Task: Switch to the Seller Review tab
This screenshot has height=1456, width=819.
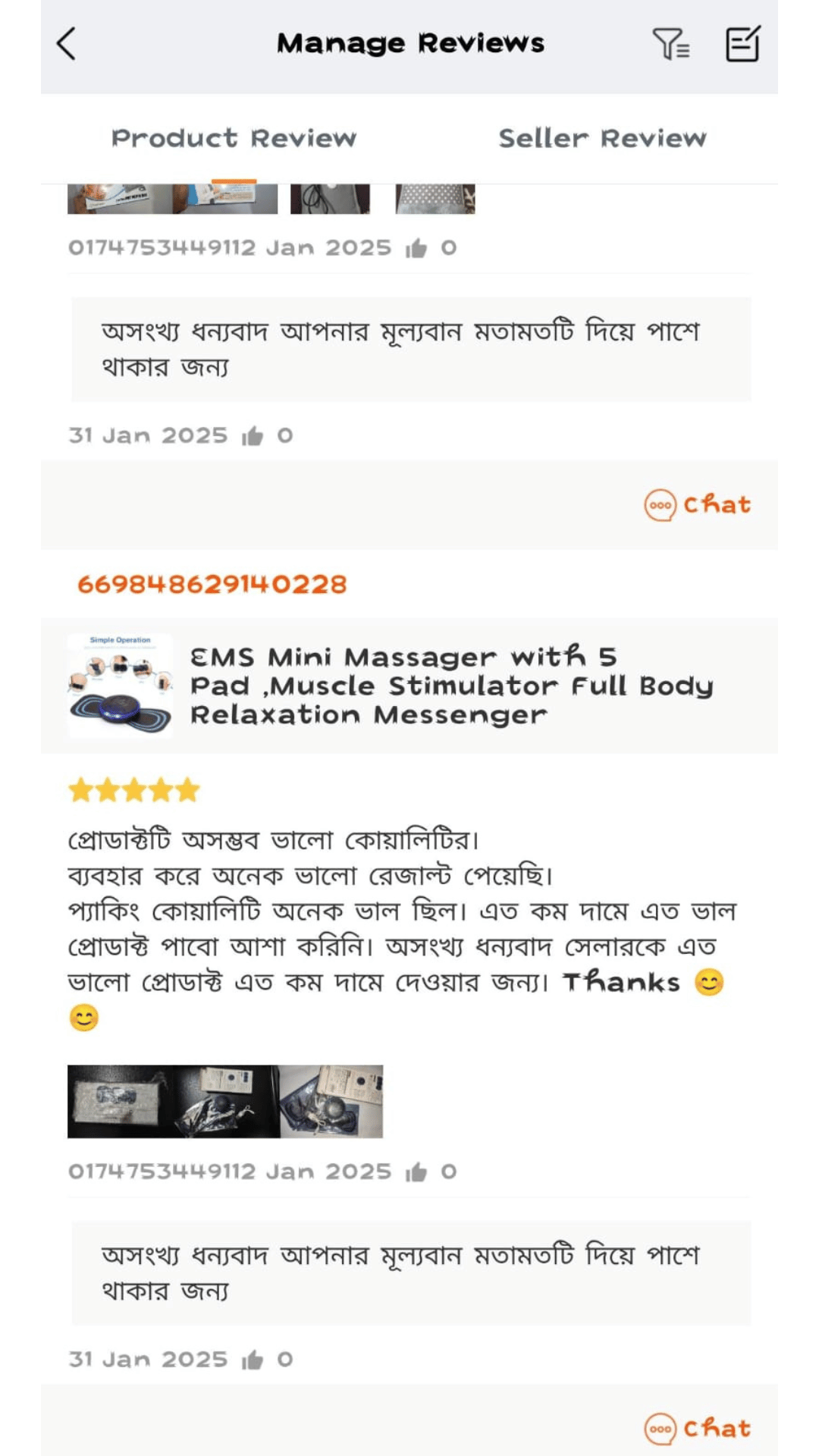Action: tap(602, 138)
